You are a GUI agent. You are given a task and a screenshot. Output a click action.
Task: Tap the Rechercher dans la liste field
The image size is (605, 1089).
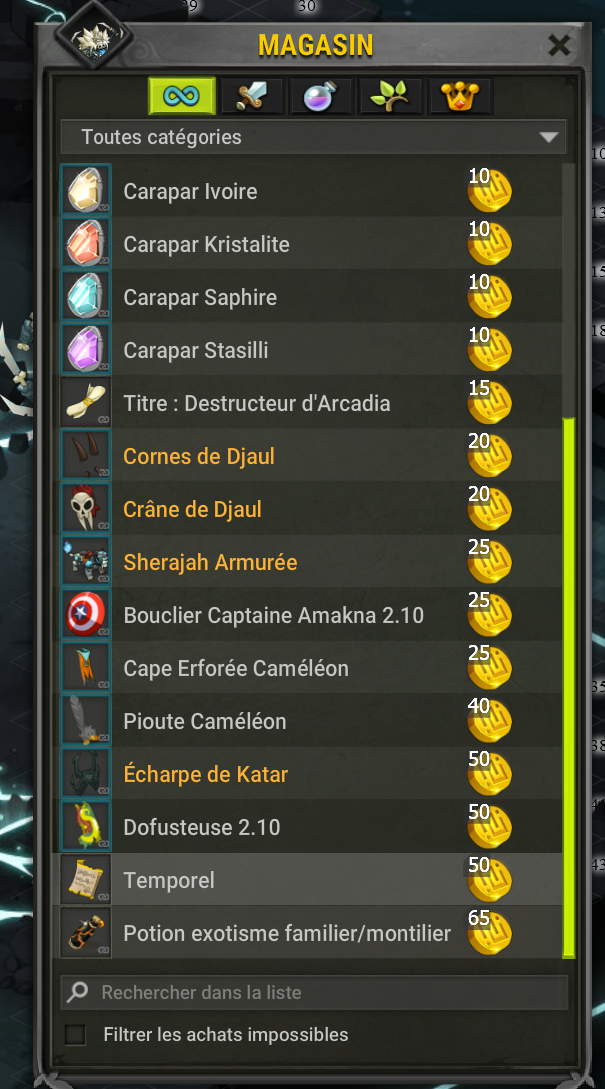[x=320, y=992]
